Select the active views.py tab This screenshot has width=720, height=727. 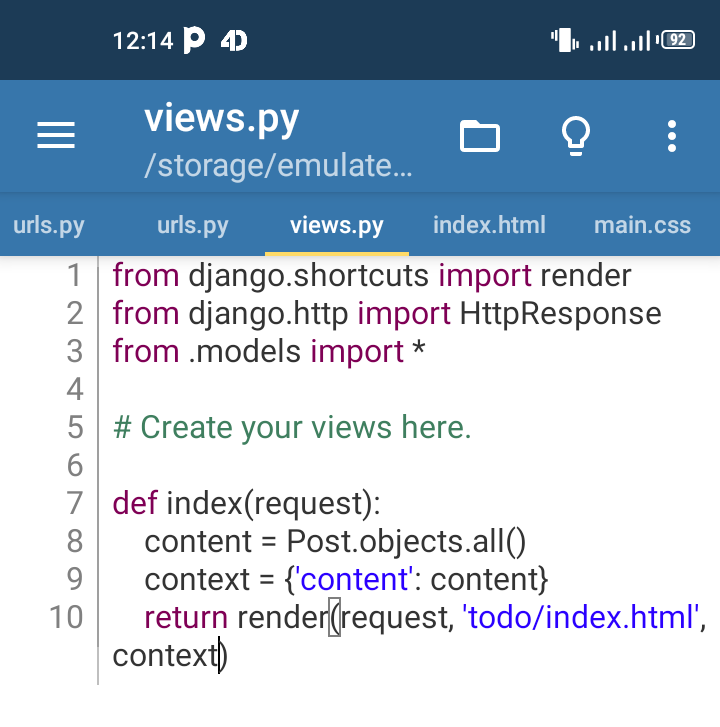point(336,225)
